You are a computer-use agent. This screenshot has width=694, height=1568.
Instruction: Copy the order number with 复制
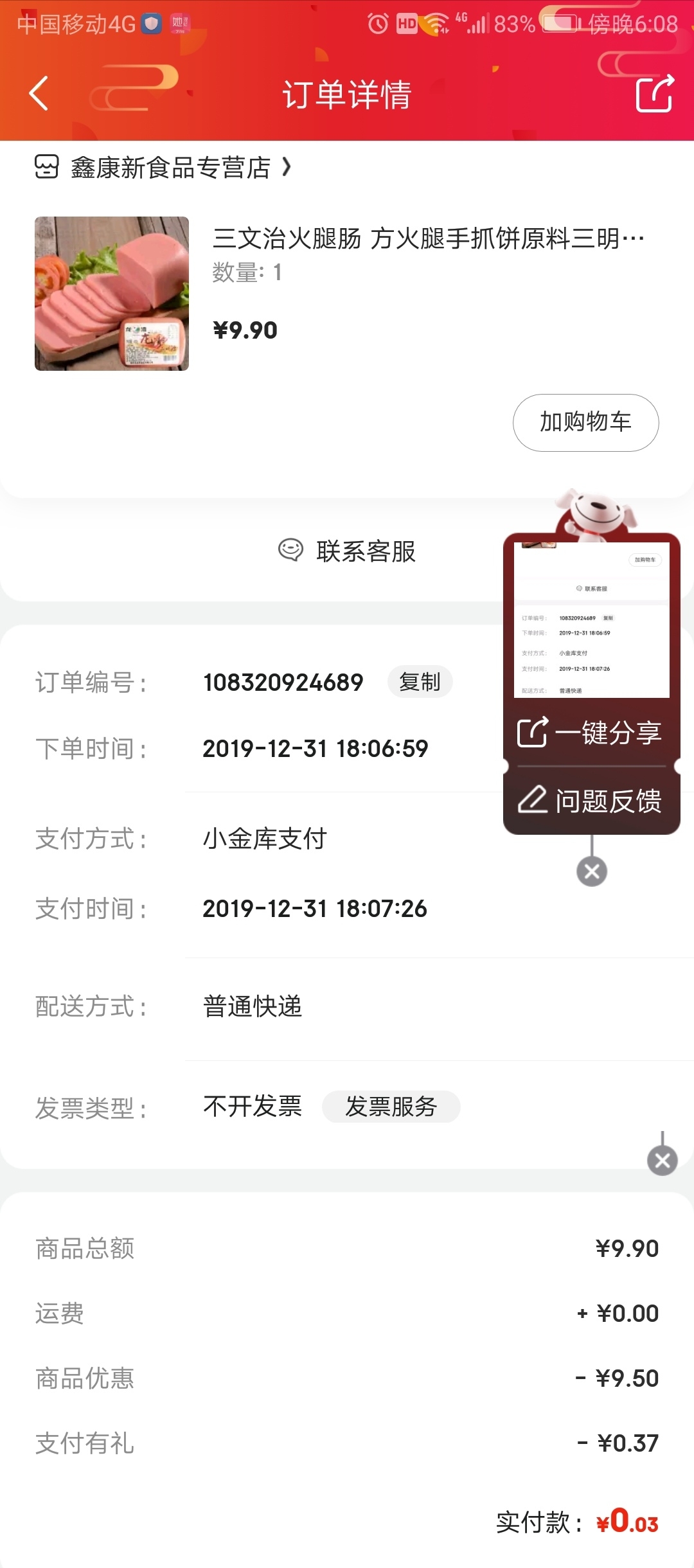point(420,682)
